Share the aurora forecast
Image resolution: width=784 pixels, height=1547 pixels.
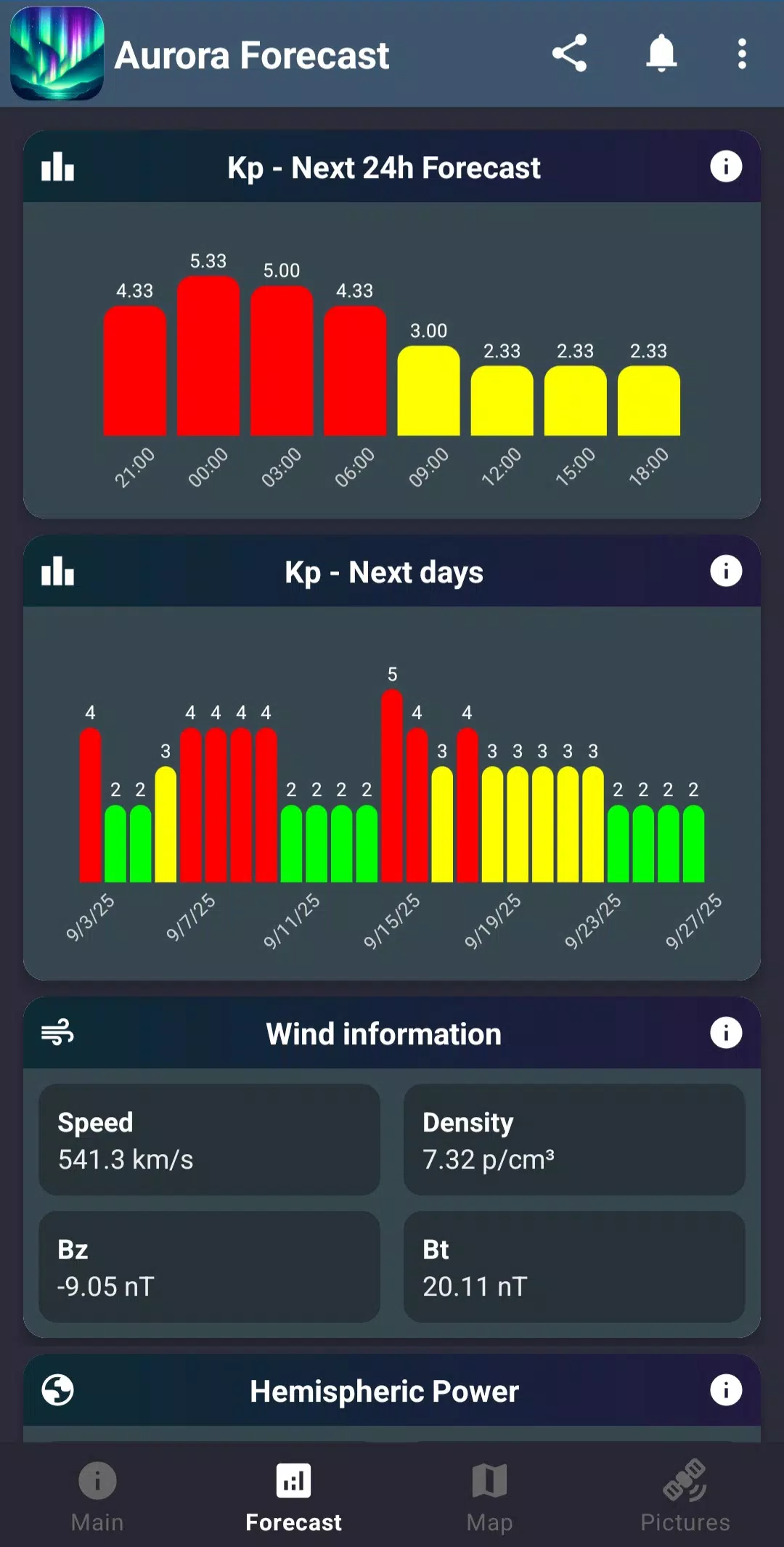pyautogui.click(x=569, y=54)
